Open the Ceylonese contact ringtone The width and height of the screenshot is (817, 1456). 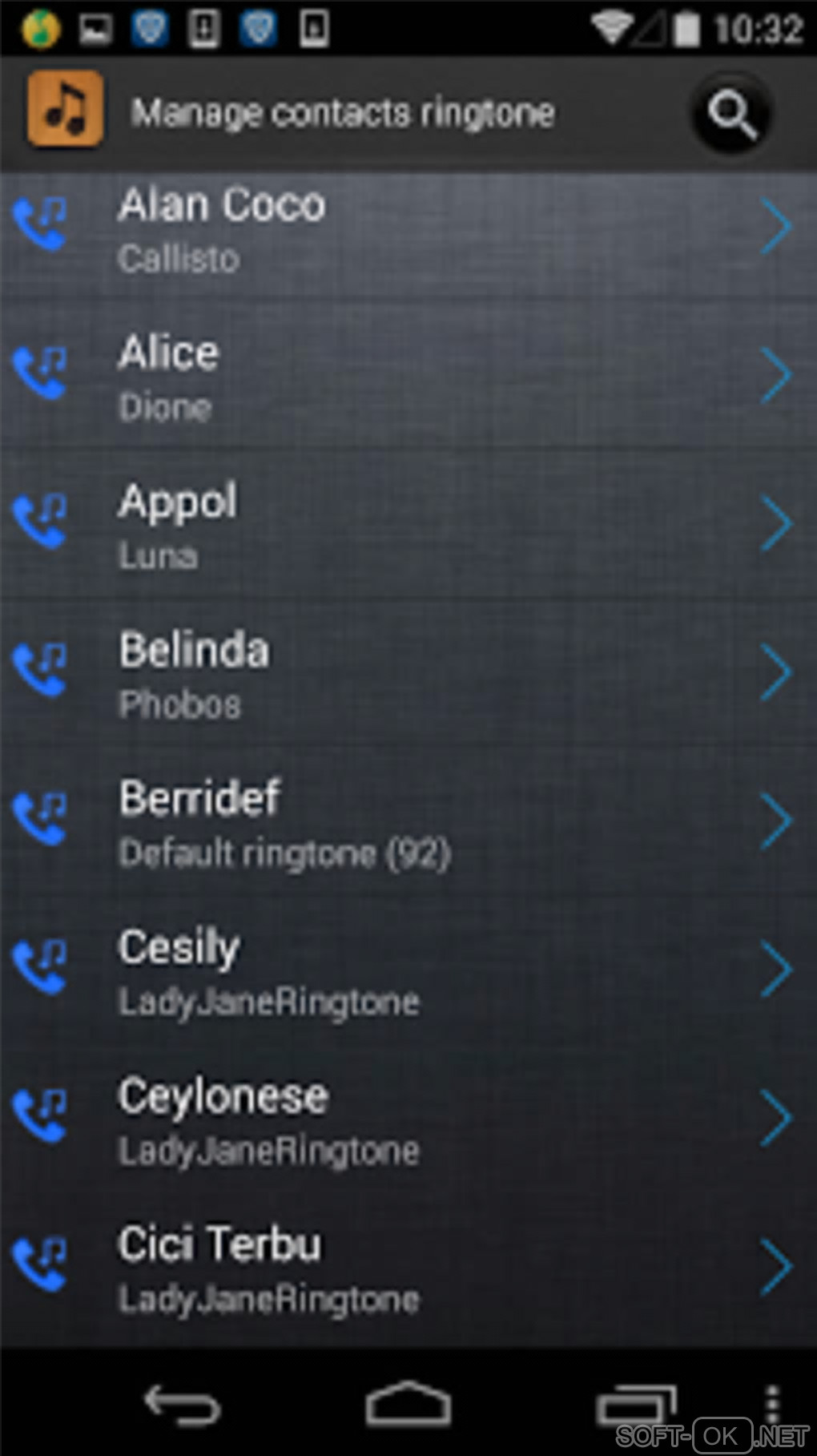[408, 1120]
